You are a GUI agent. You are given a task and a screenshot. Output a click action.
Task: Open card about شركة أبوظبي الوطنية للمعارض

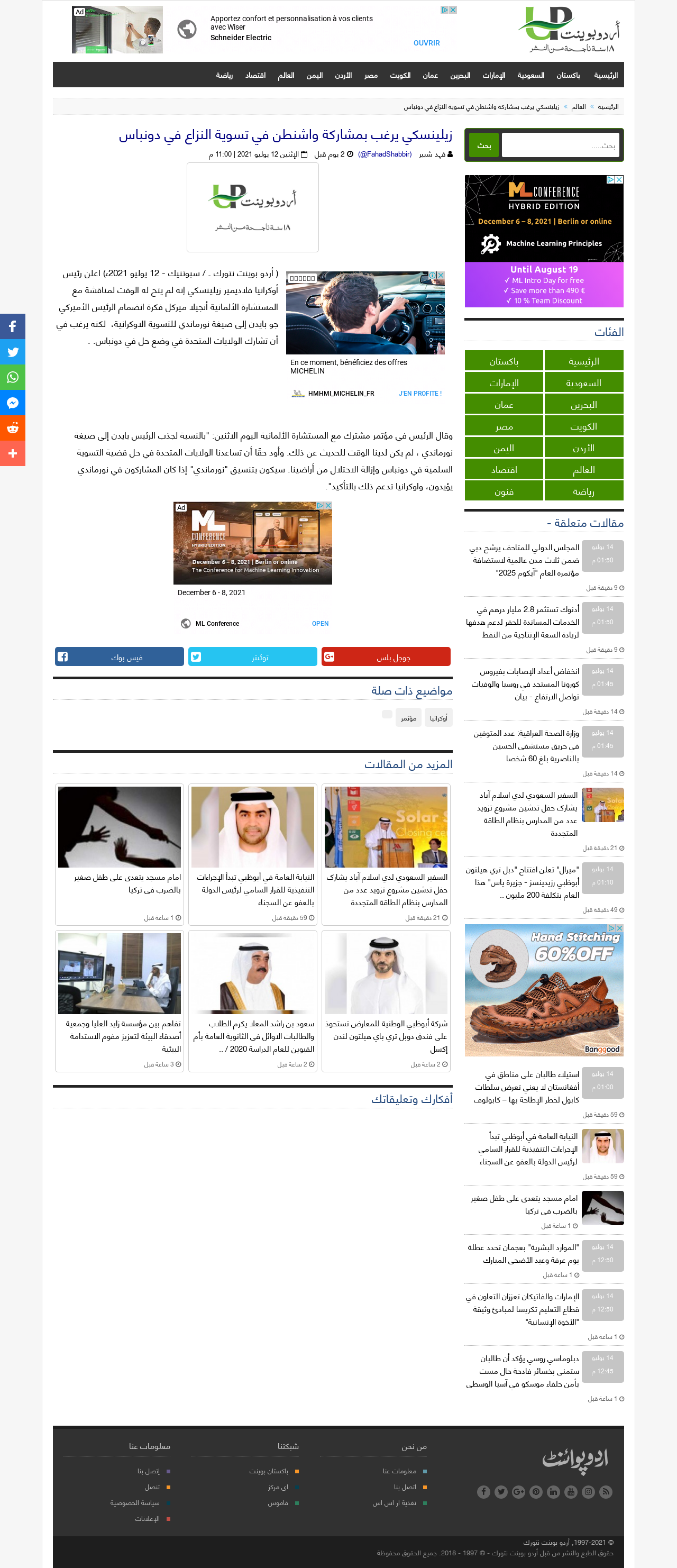pyautogui.click(x=386, y=1035)
